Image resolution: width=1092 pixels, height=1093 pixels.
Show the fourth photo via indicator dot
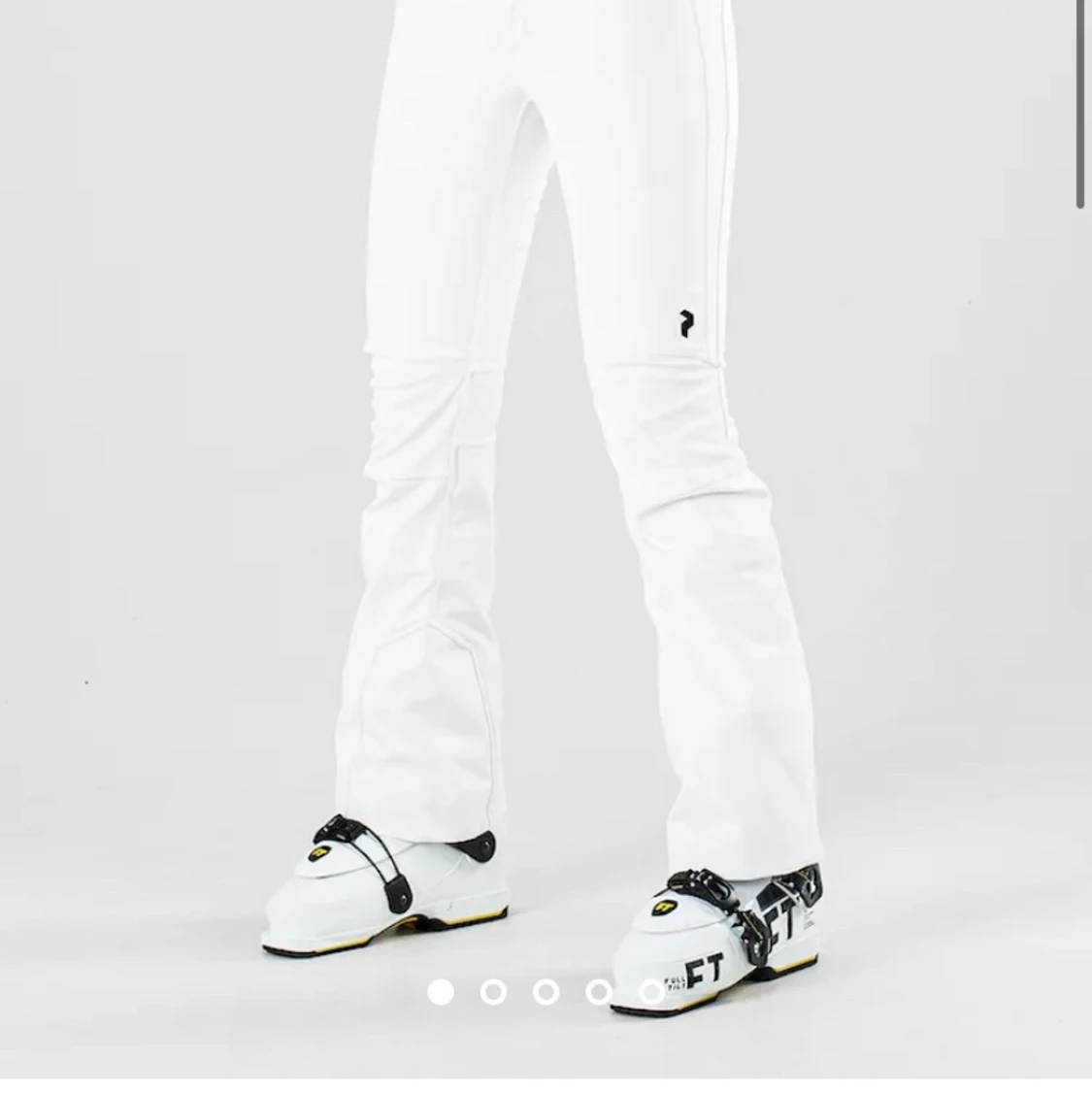pyautogui.click(x=599, y=992)
